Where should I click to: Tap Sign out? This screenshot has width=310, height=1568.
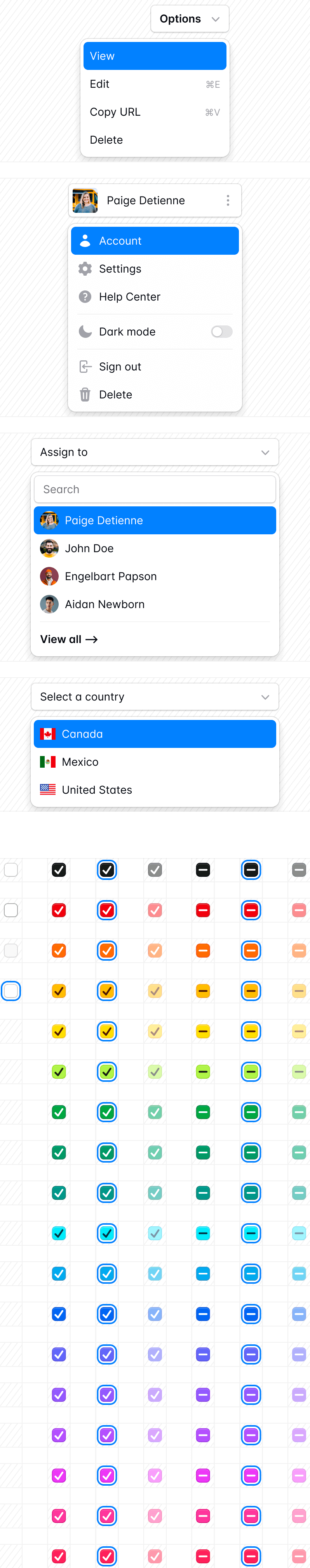(x=155, y=367)
